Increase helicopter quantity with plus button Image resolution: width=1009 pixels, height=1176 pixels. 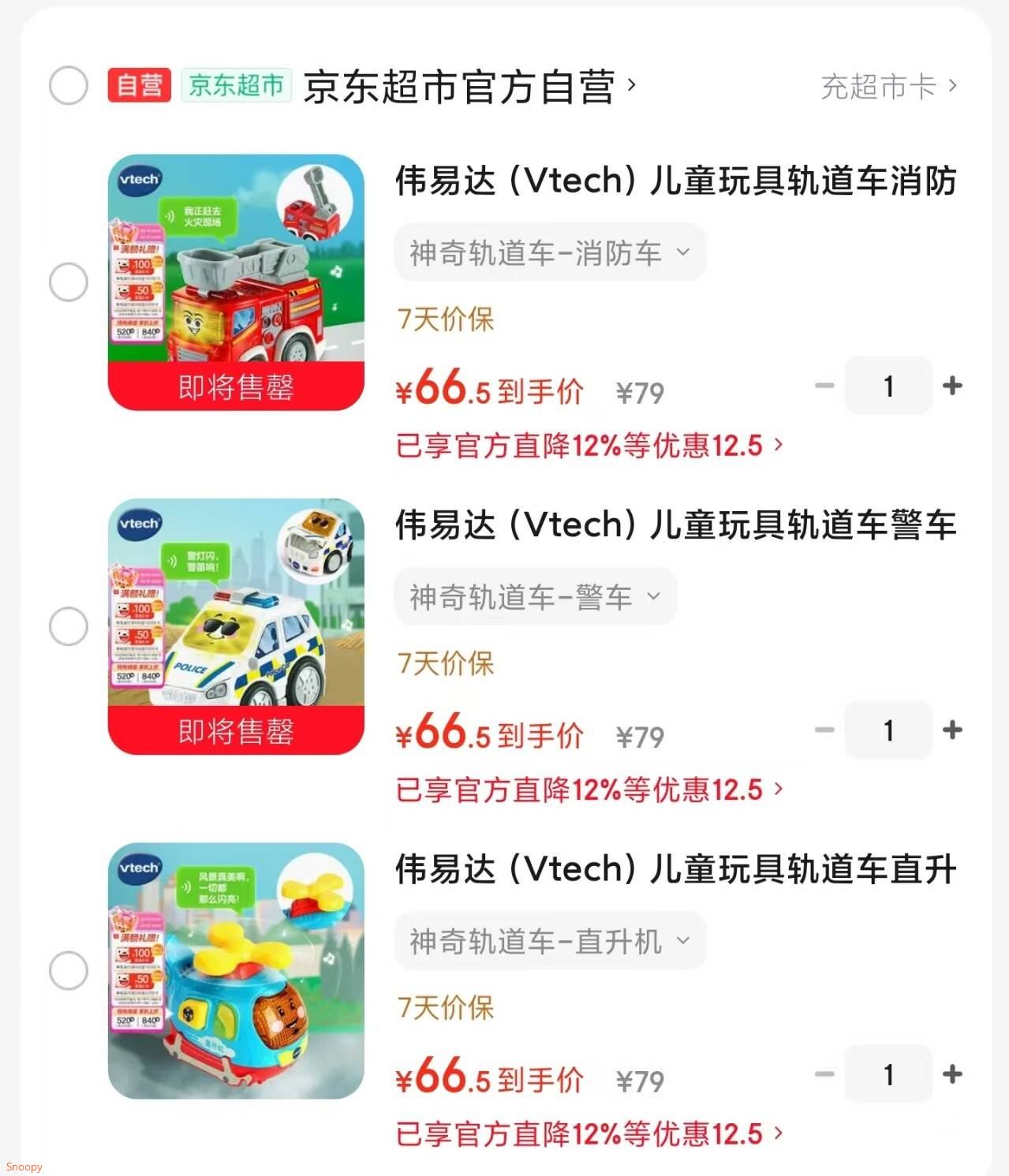(x=952, y=1074)
